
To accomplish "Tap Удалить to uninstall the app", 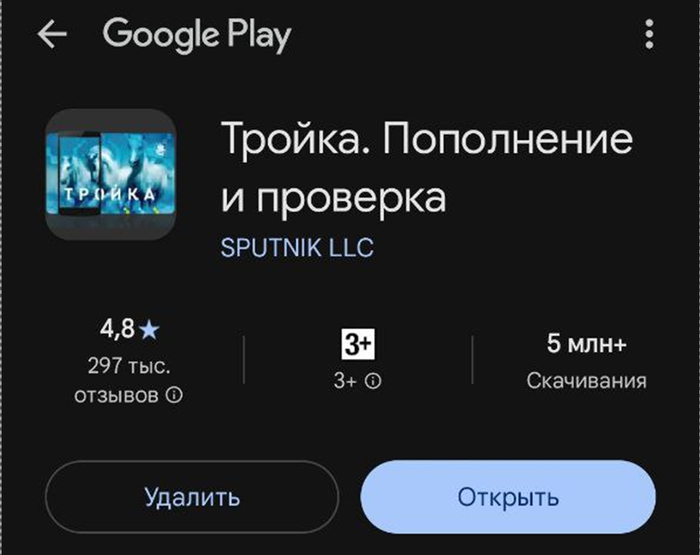I will (x=192, y=497).
